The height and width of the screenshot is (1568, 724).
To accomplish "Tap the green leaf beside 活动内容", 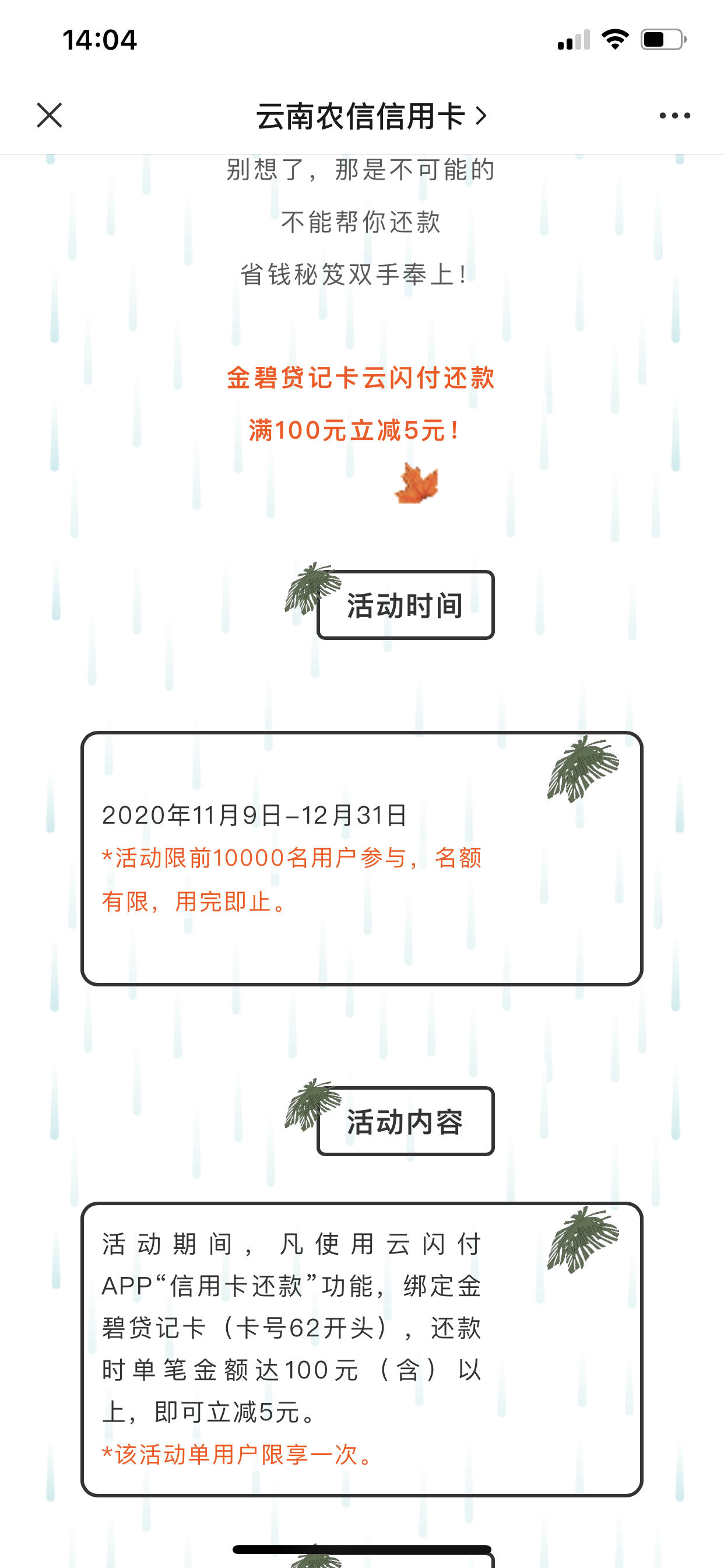I will (310, 1108).
